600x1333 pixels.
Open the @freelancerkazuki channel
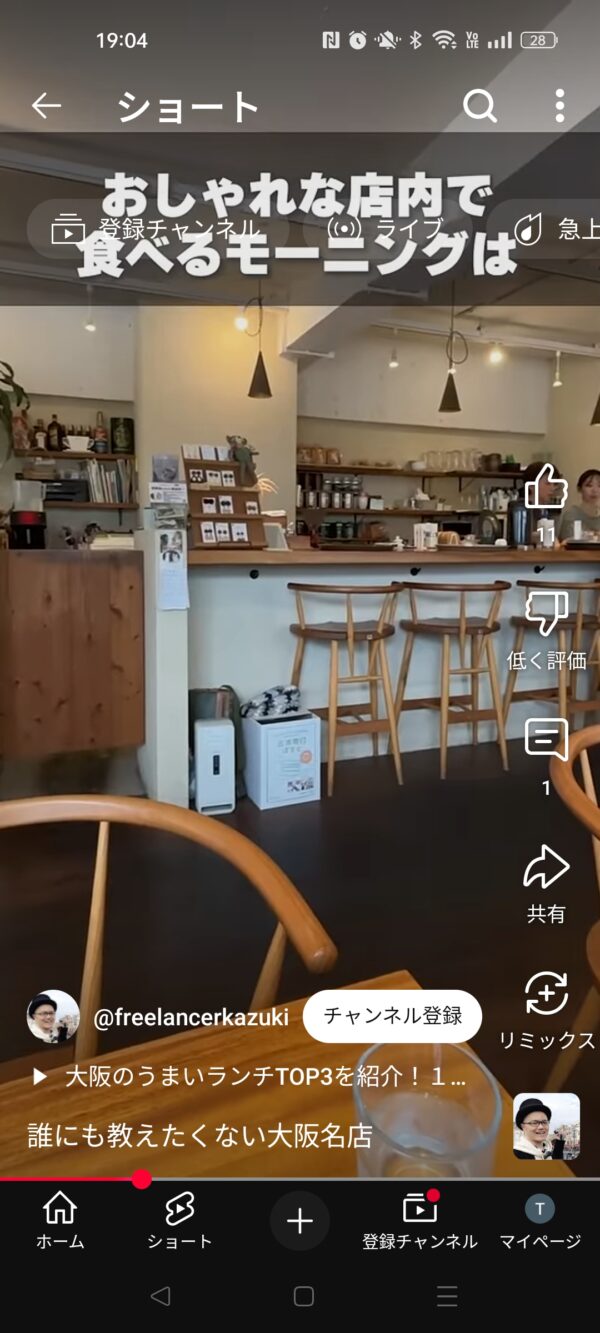click(x=190, y=1017)
